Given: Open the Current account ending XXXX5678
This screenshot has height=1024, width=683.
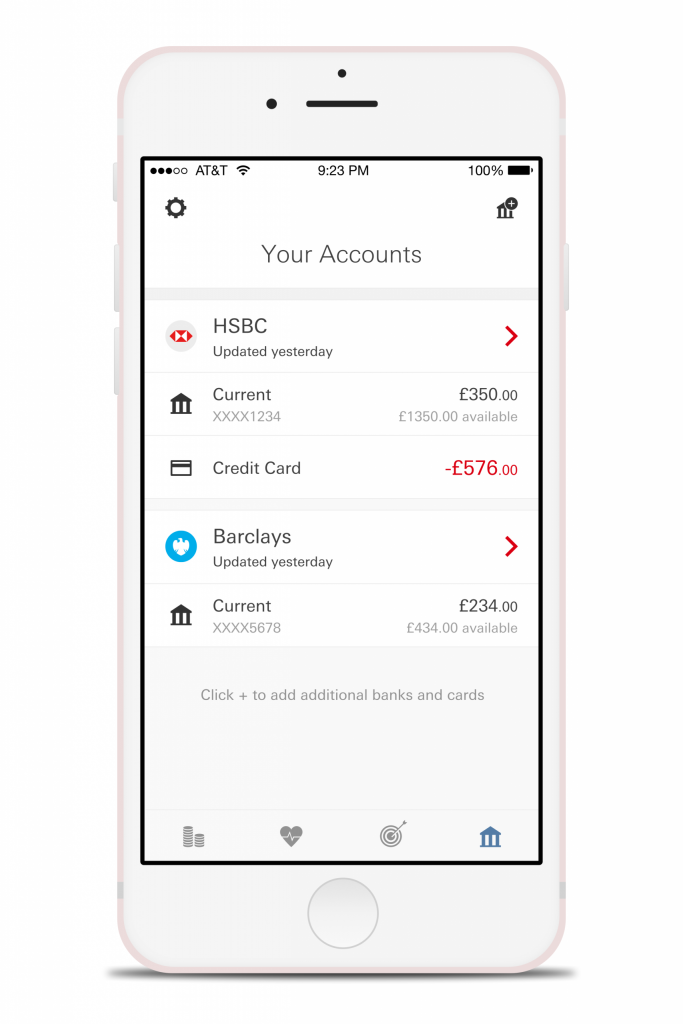Looking at the screenshot, I should click(341, 616).
